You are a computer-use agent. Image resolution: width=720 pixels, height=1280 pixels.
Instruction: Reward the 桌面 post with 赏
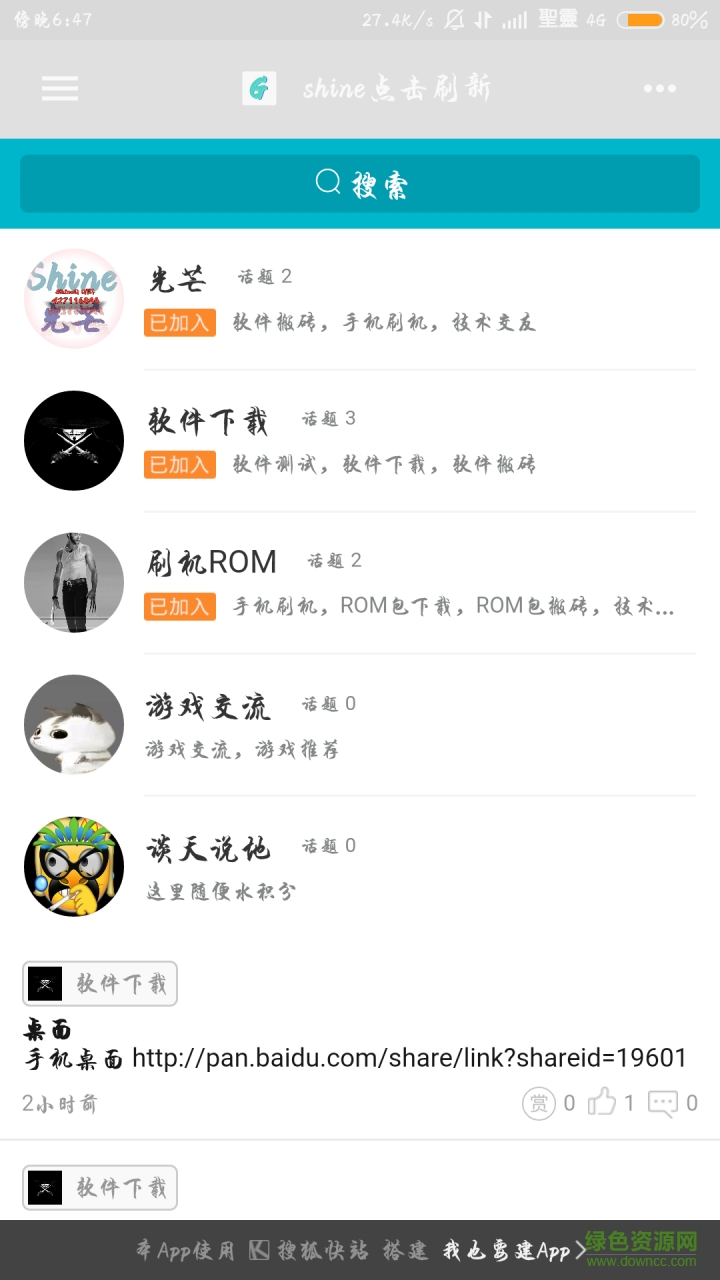(539, 1104)
